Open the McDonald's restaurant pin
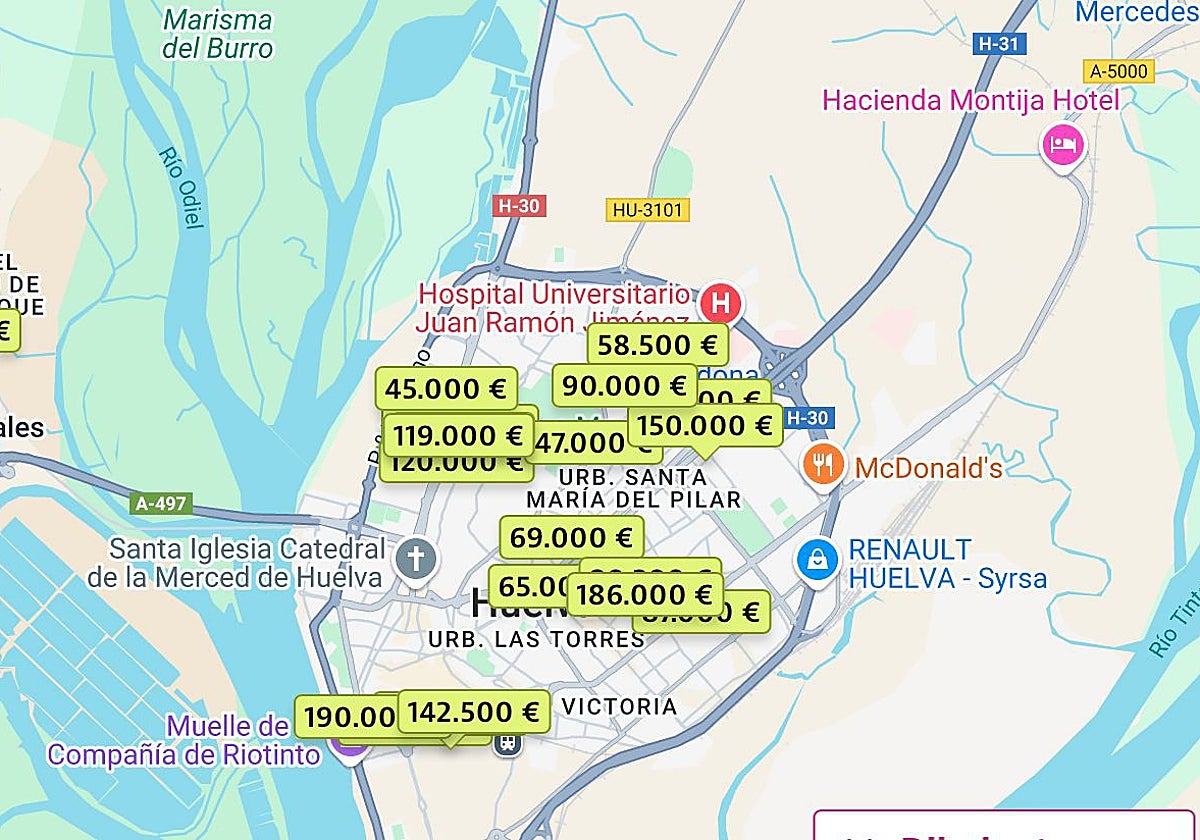This screenshot has height=840, width=1200. pyautogui.click(x=823, y=465)
